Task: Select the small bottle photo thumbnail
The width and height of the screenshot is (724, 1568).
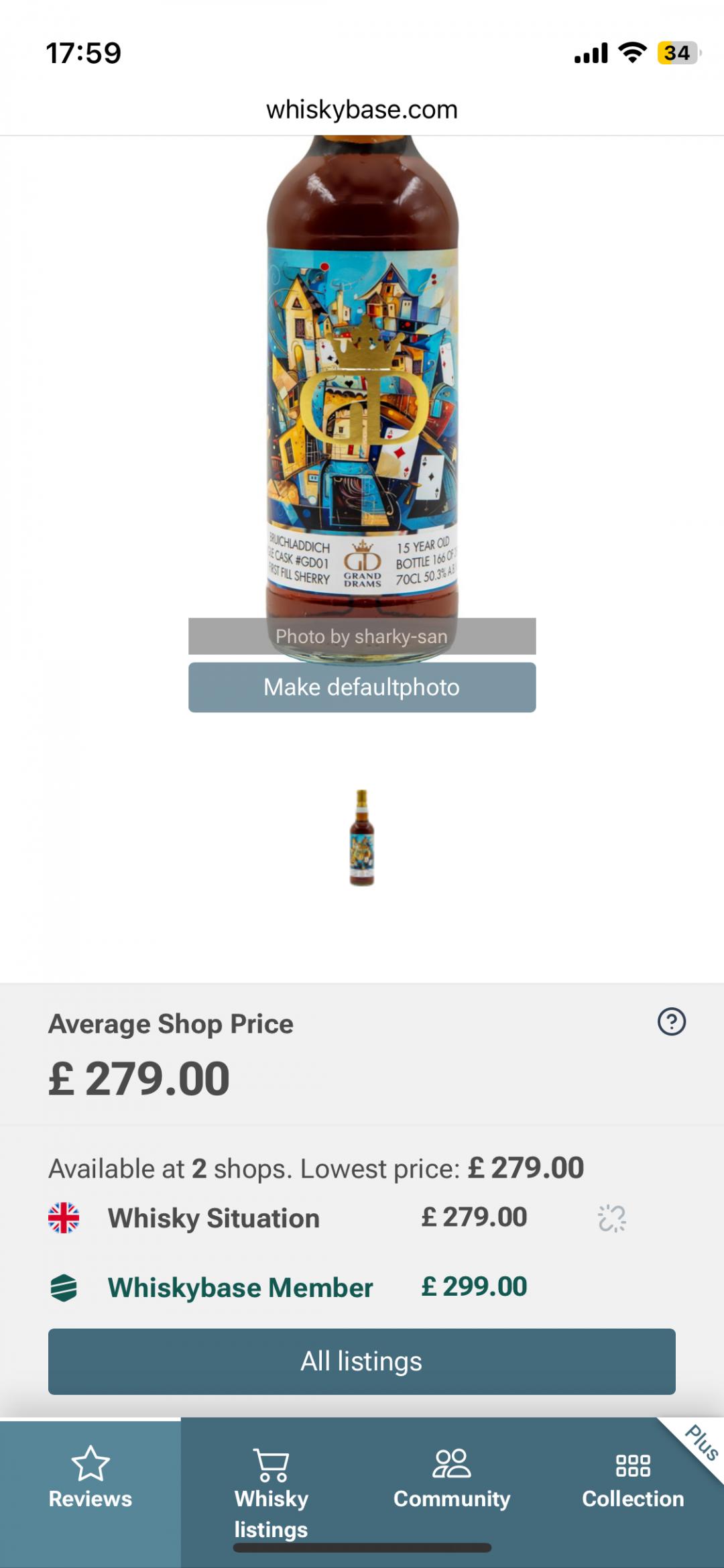Action: tap(362, 838)
